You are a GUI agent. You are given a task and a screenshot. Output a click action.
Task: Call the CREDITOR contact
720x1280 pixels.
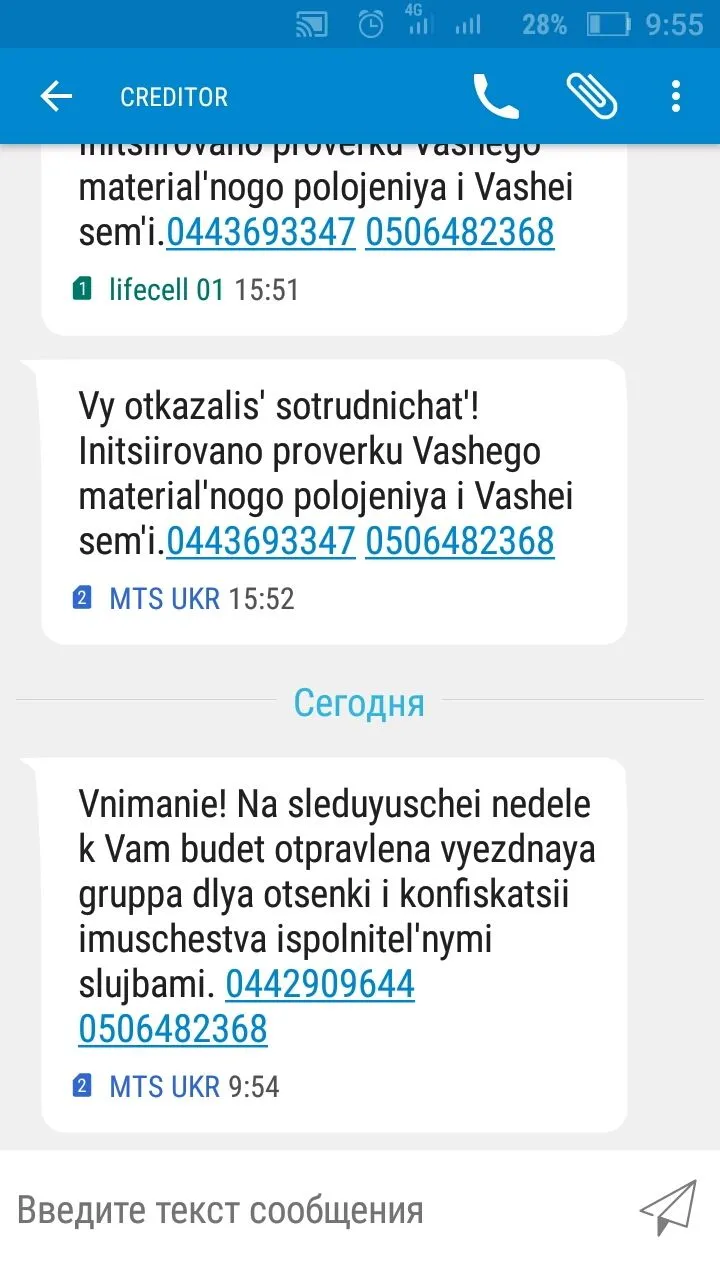pyautogui.click(x=496, y=96)
